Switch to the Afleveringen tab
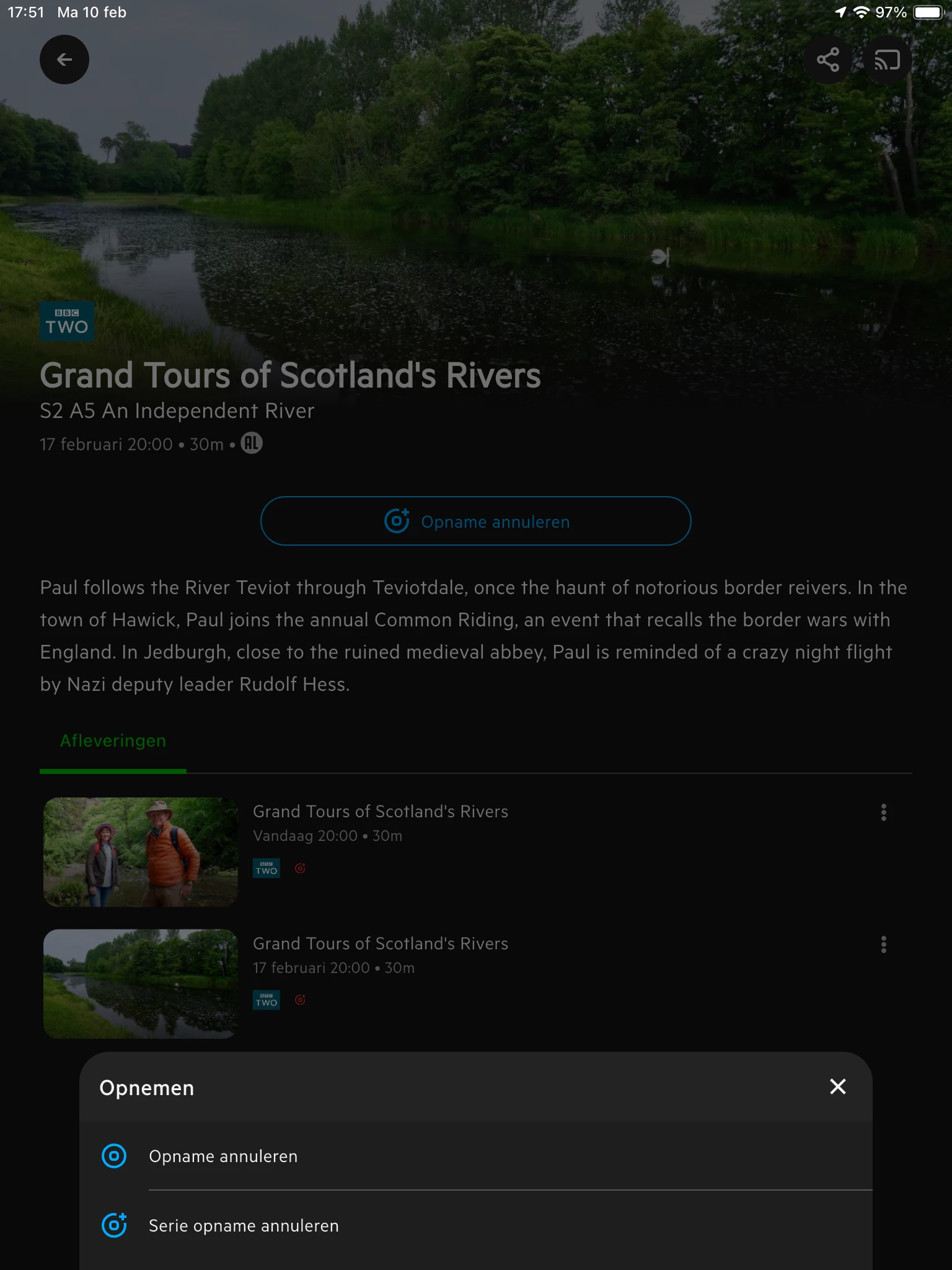The width and height of the screenshot is (952, 1270). (x=113, y=741)
